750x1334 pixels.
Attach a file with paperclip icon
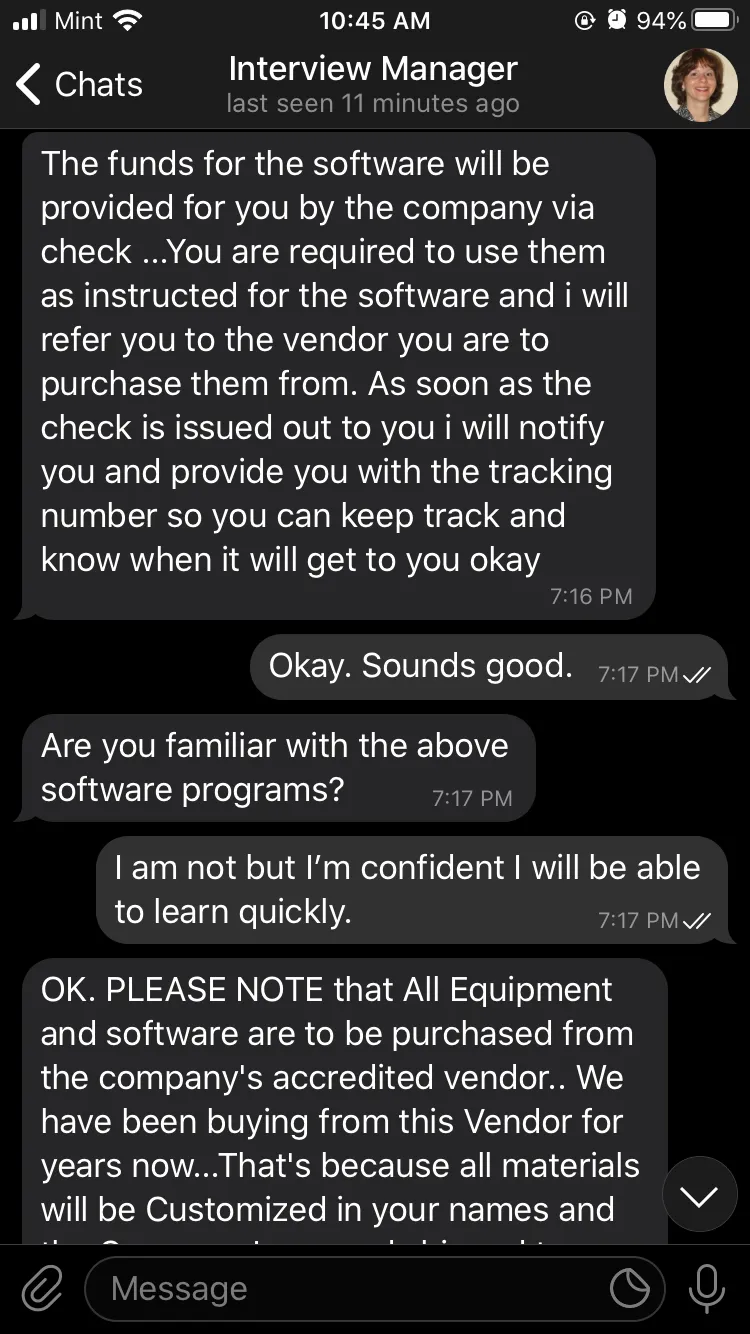[x=42, y=1289]
